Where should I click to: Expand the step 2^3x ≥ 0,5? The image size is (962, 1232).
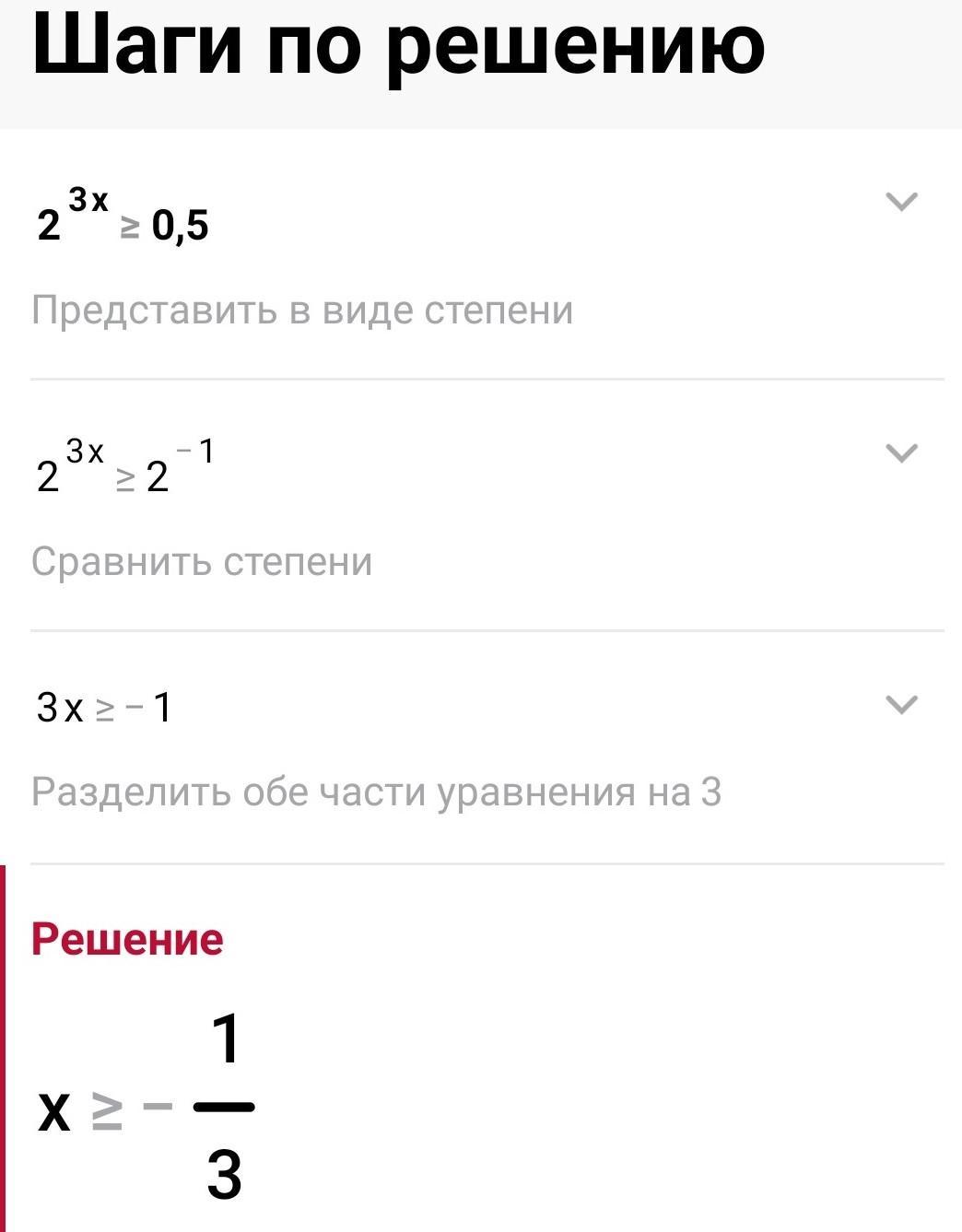tap(900, 202)
